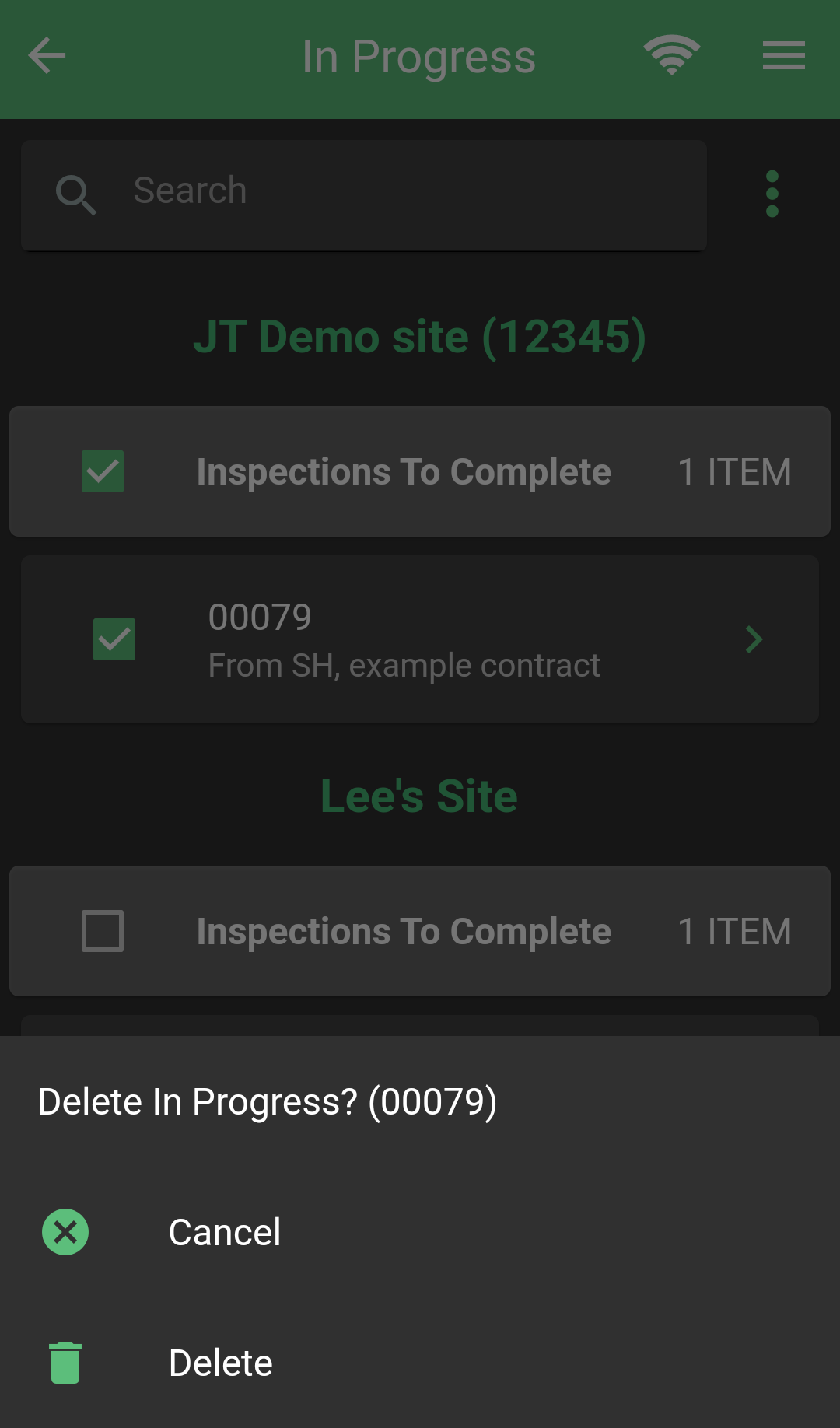Uncheck the 00079 inspection checkbox
The height and width of the screenshot is (1428, 840).
tap(114, 639)
